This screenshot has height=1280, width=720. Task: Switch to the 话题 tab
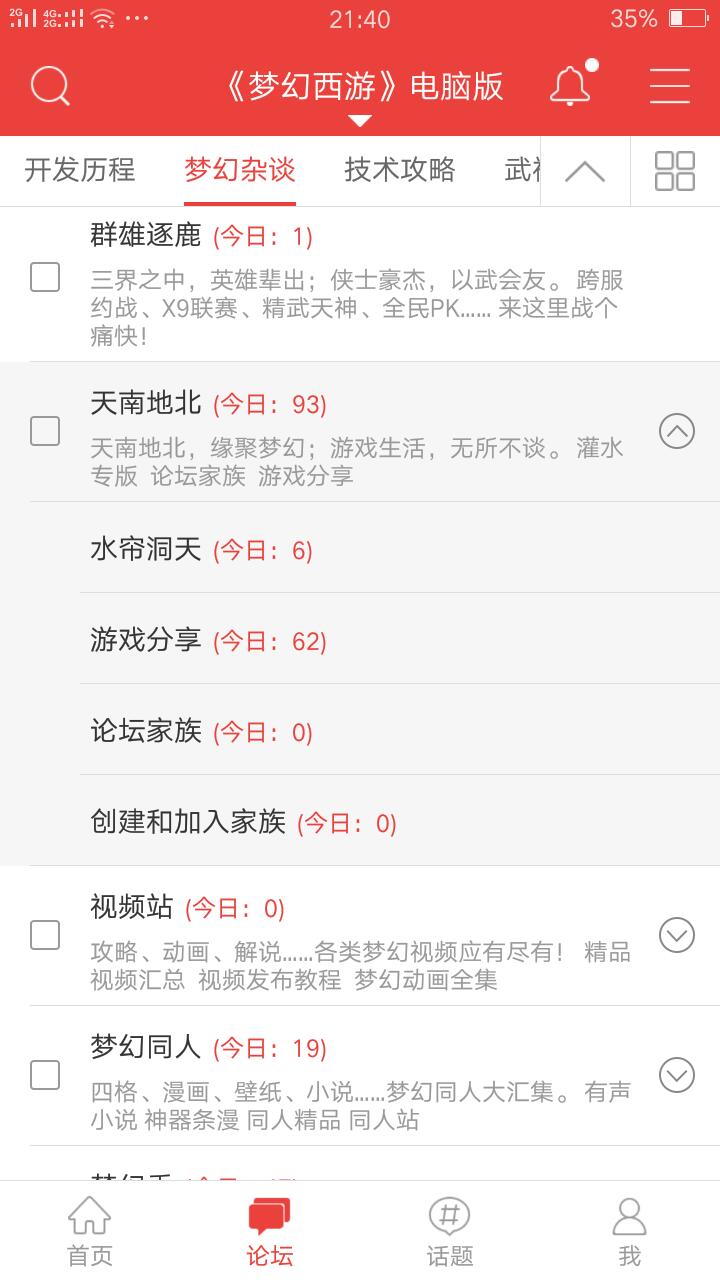(x=450, y=1232)
